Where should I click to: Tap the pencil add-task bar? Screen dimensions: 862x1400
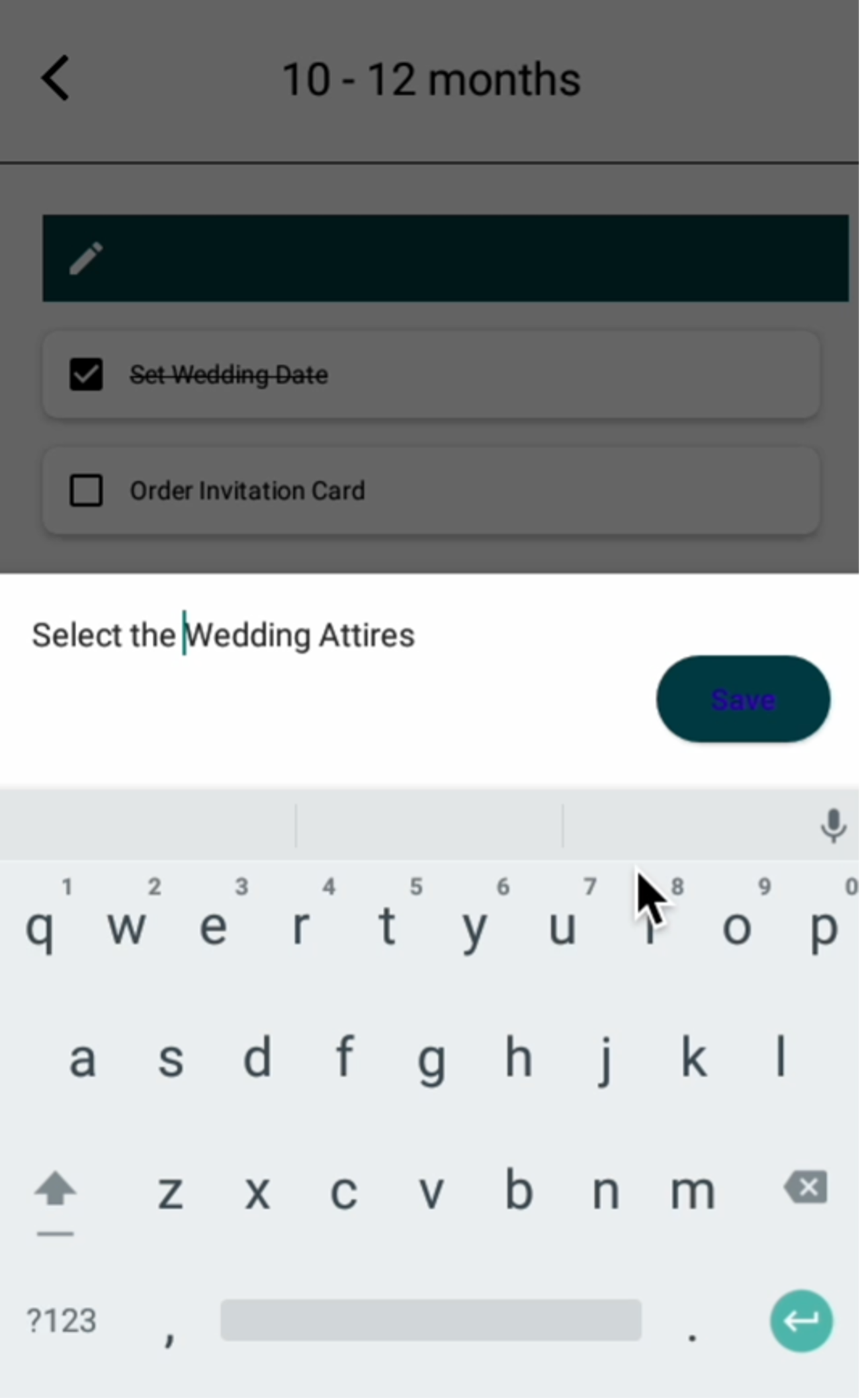coord(445,258)
